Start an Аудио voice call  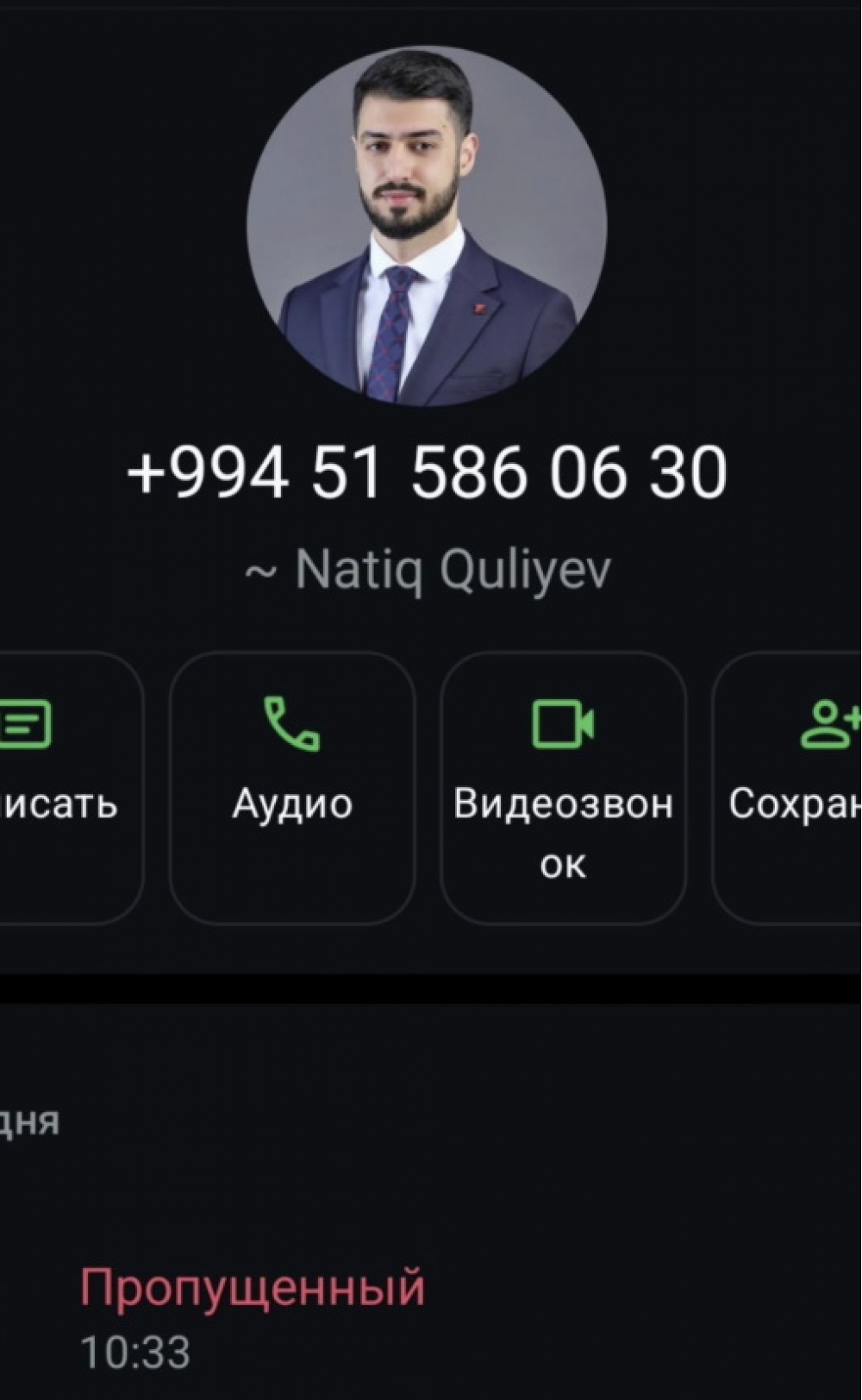(292, 786)
